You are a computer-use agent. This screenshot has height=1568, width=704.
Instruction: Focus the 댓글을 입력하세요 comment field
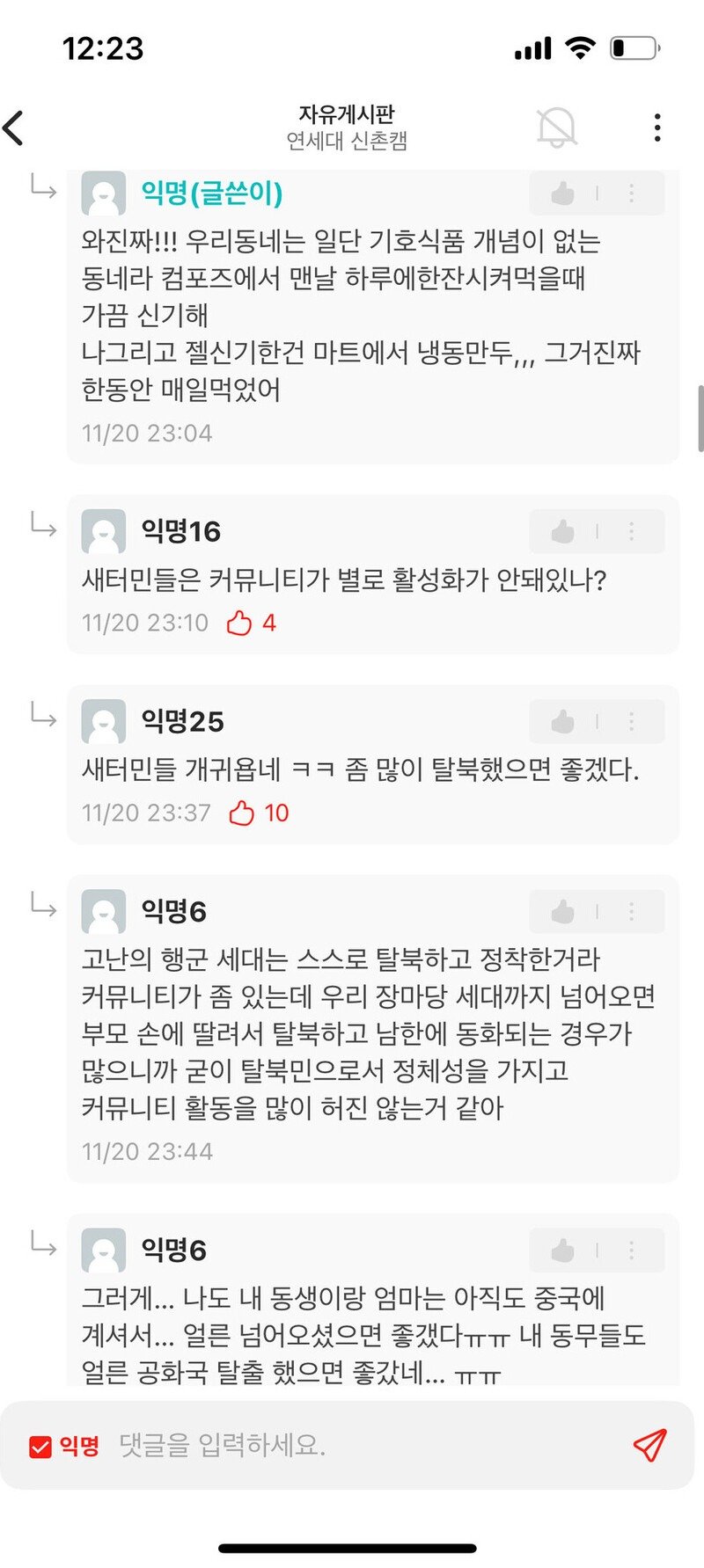pyautogui.click(x=352, y=1445)
